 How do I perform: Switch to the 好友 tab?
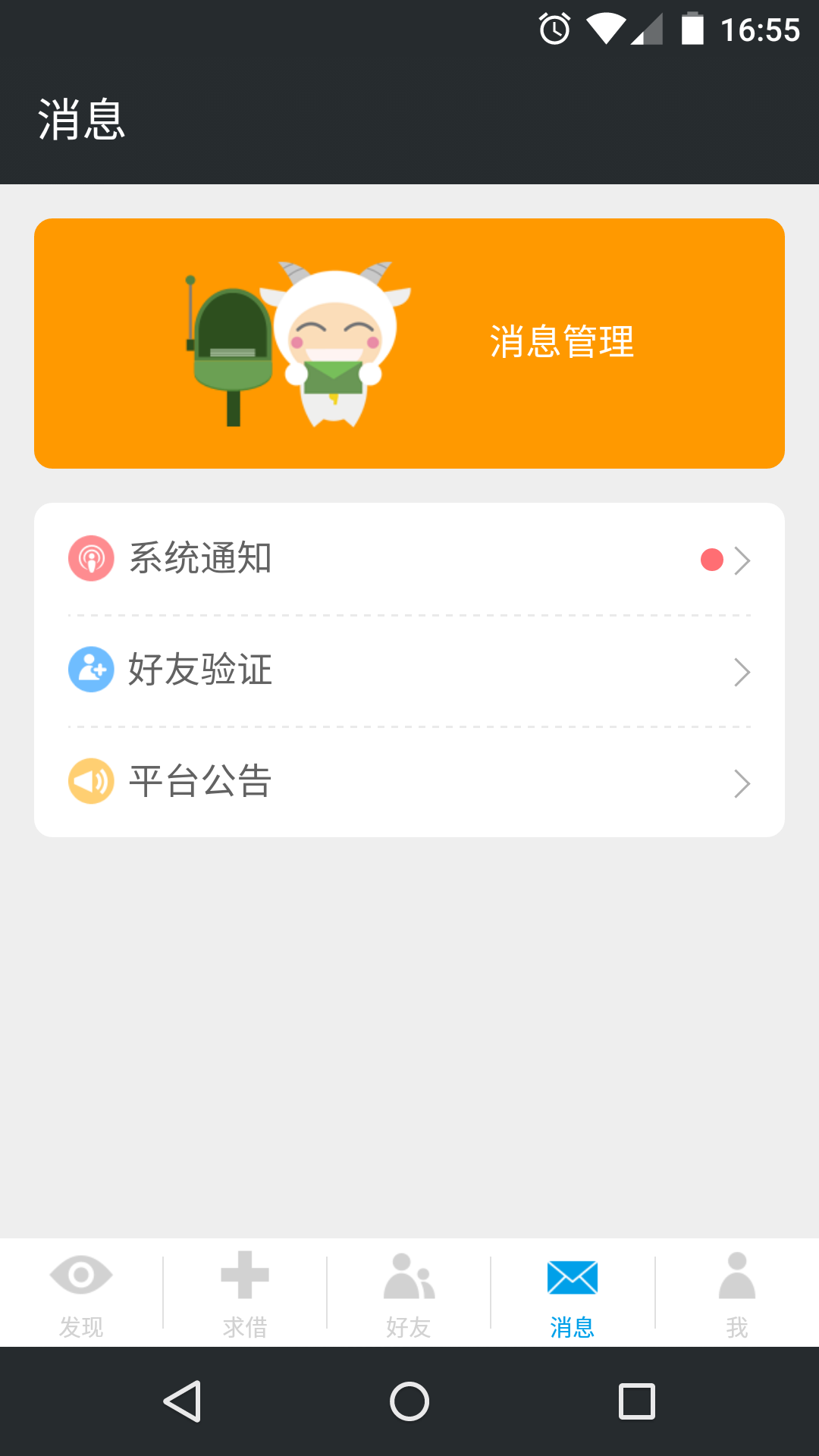[409, 1293]
